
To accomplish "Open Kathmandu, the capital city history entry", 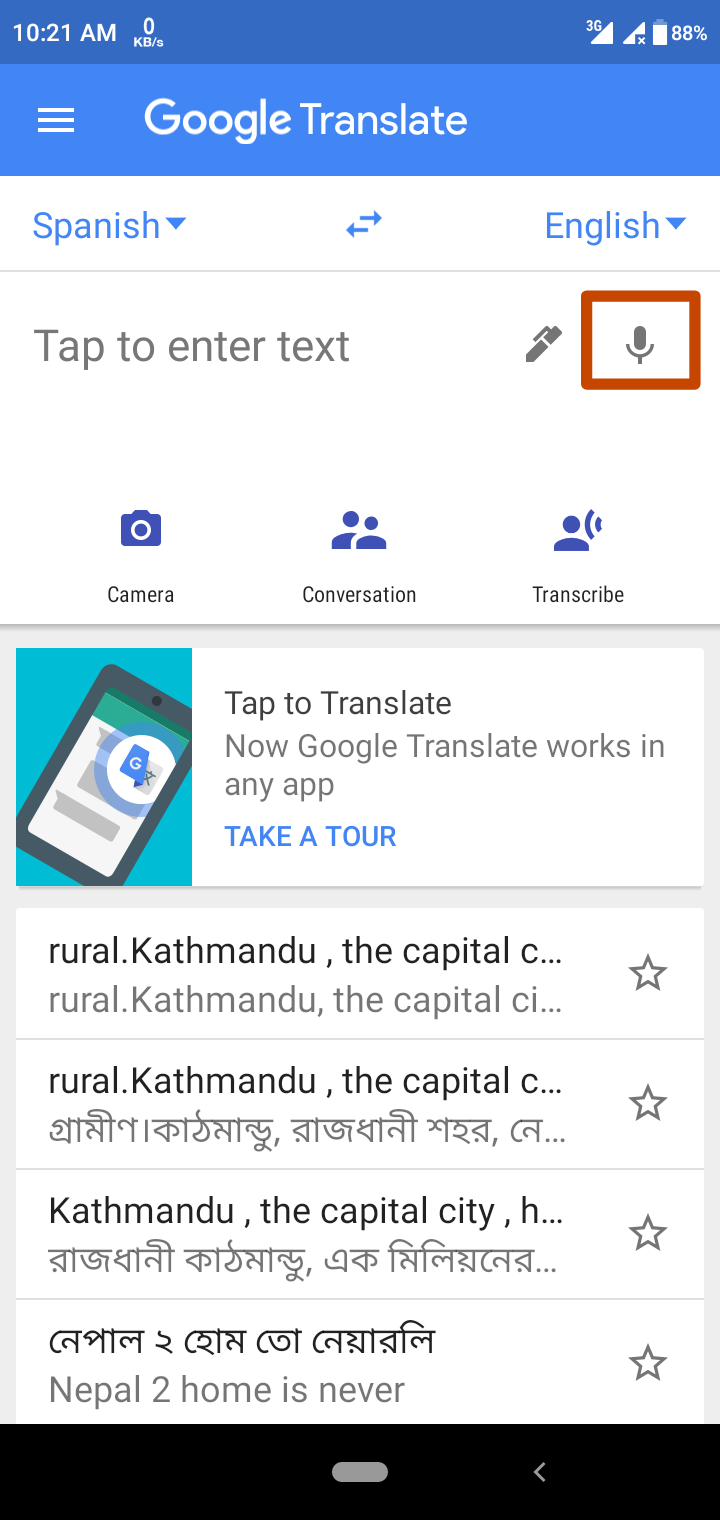I will coord(305,1234).
